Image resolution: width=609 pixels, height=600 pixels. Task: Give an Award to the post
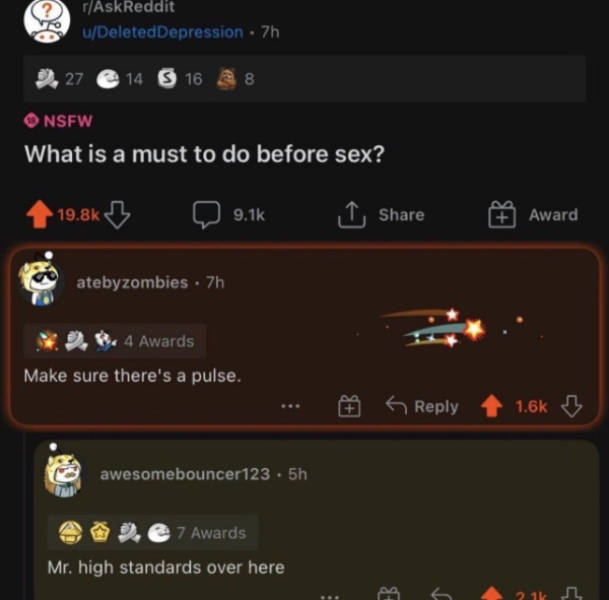(x=533, y=215)
